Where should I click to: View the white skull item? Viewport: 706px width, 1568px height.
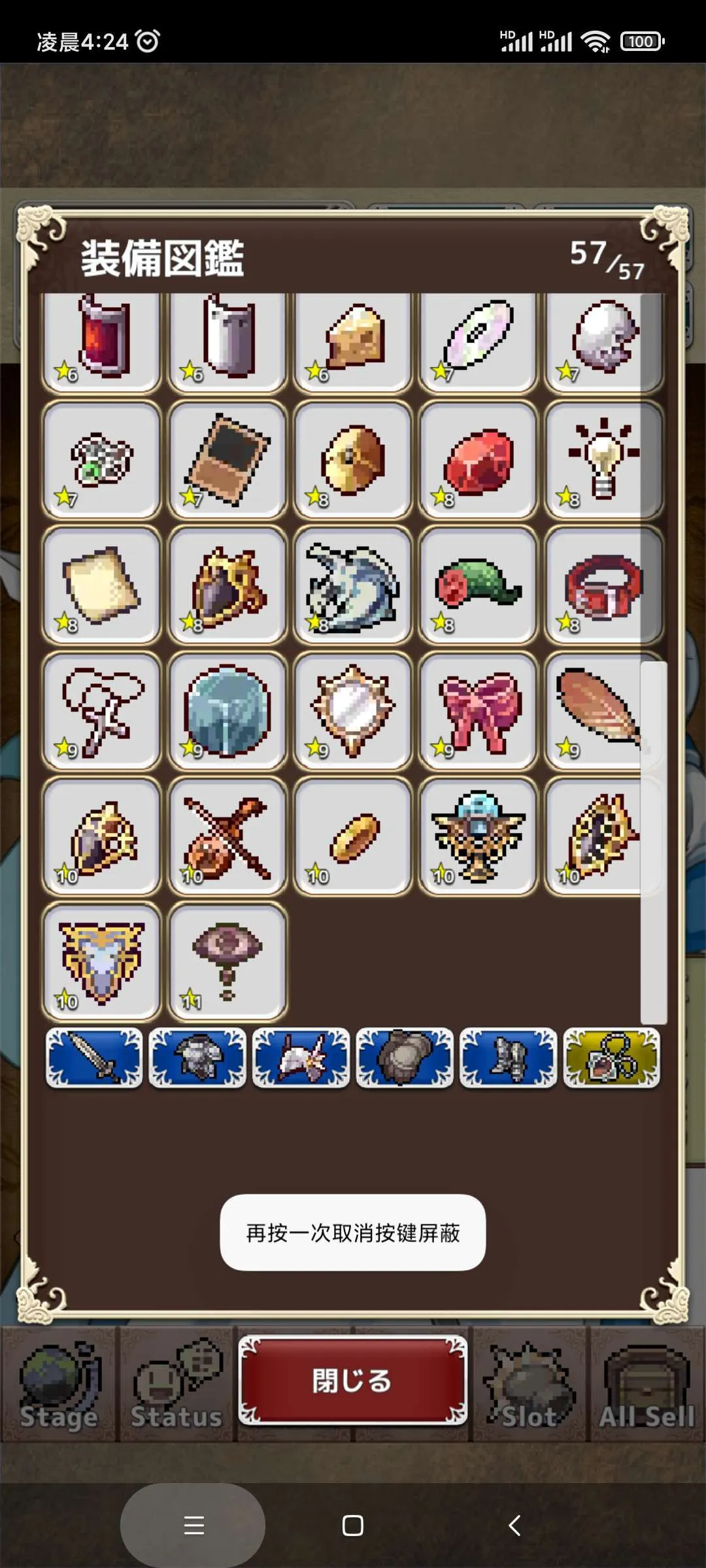603,341
